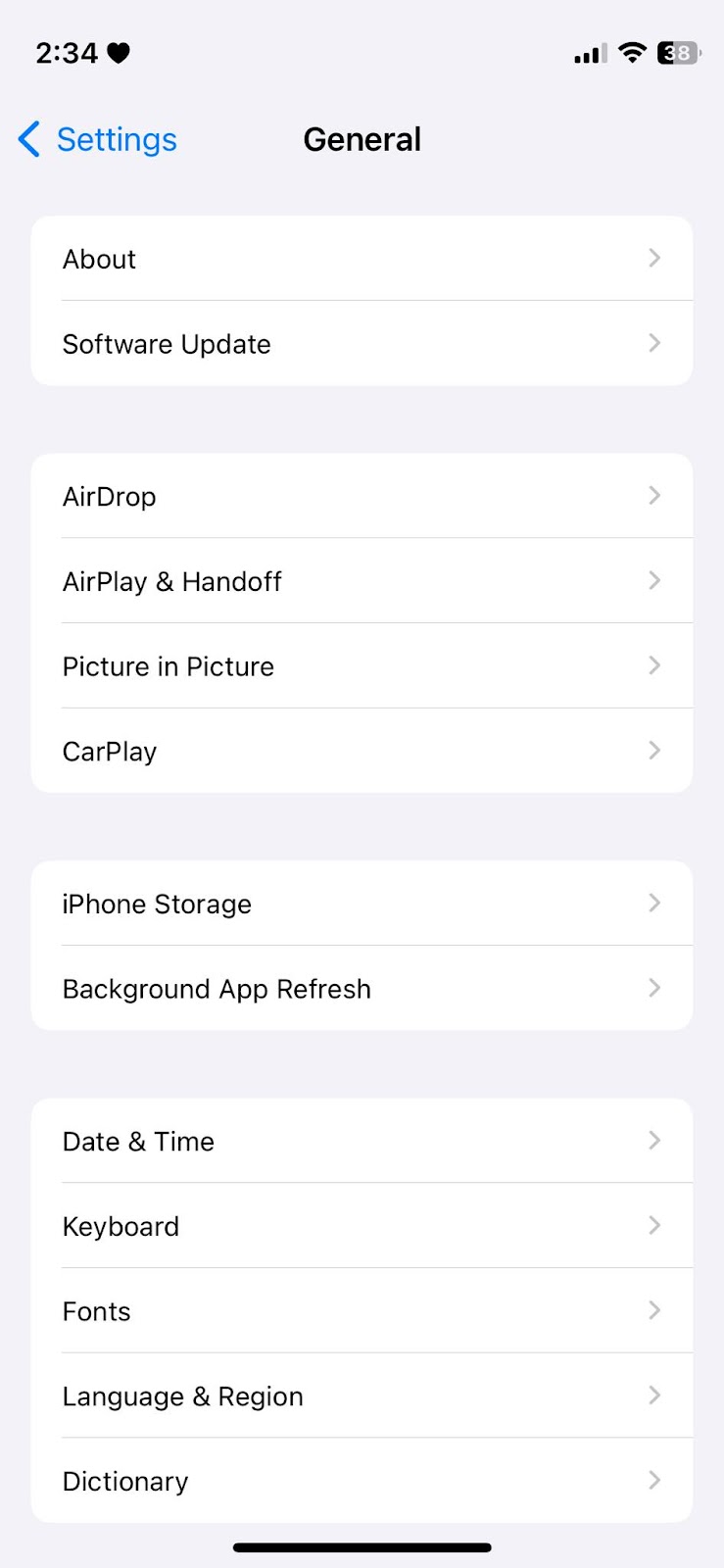Tap the battery indicator showing 38
724x1568 pixels.
677,53
